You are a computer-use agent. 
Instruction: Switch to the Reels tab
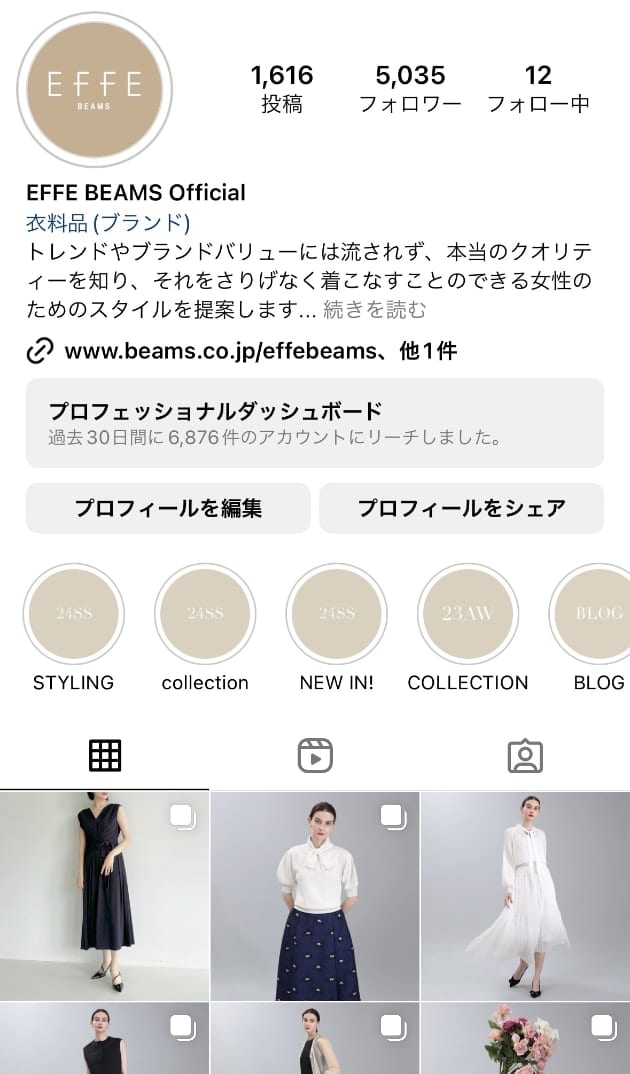(315, 756)
